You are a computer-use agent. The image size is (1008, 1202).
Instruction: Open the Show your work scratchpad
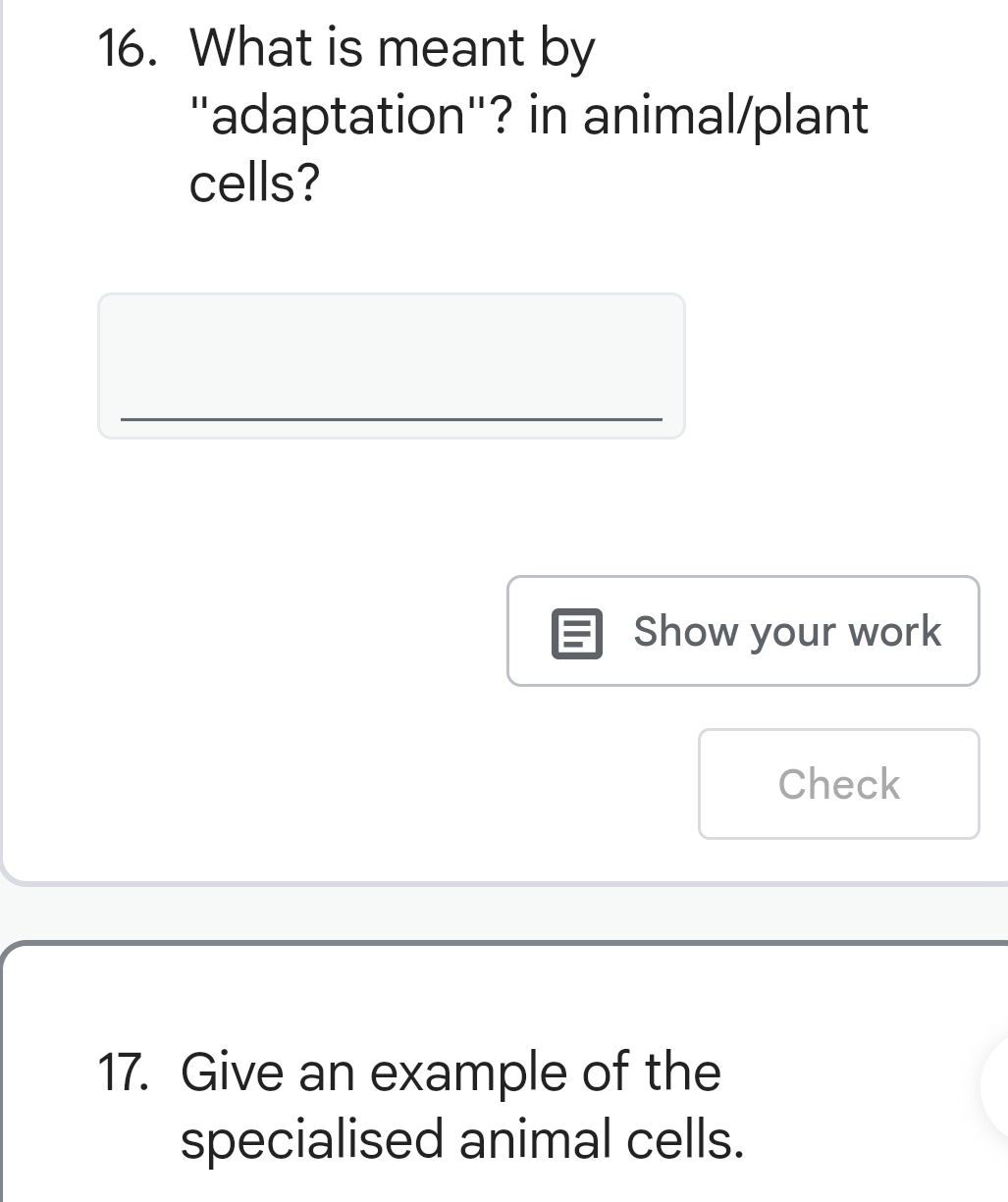(x=743, y=631)
